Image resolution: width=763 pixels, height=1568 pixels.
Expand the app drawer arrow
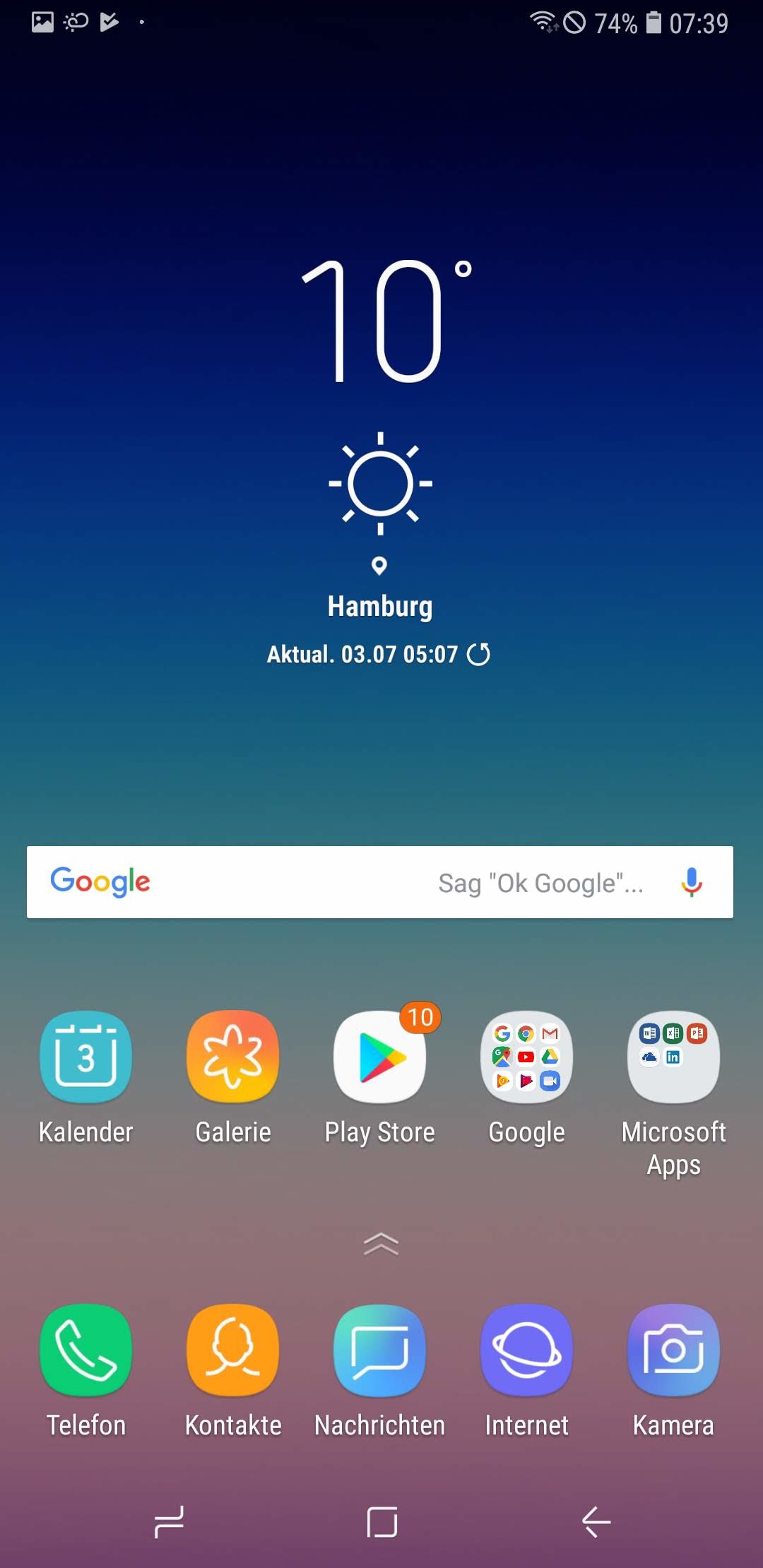pyautogui.click(x=381, y=1244)
